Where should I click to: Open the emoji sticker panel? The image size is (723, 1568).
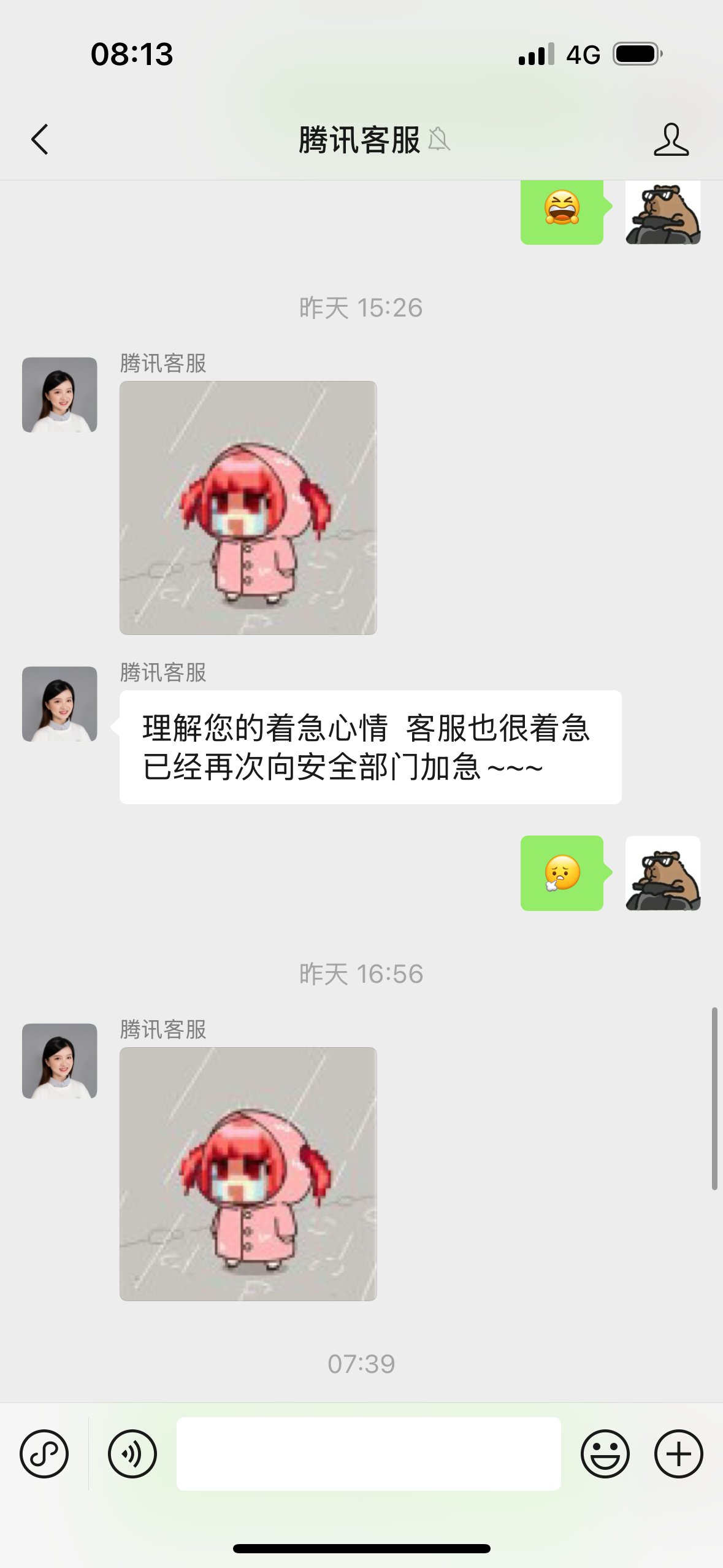(605, 1453)
